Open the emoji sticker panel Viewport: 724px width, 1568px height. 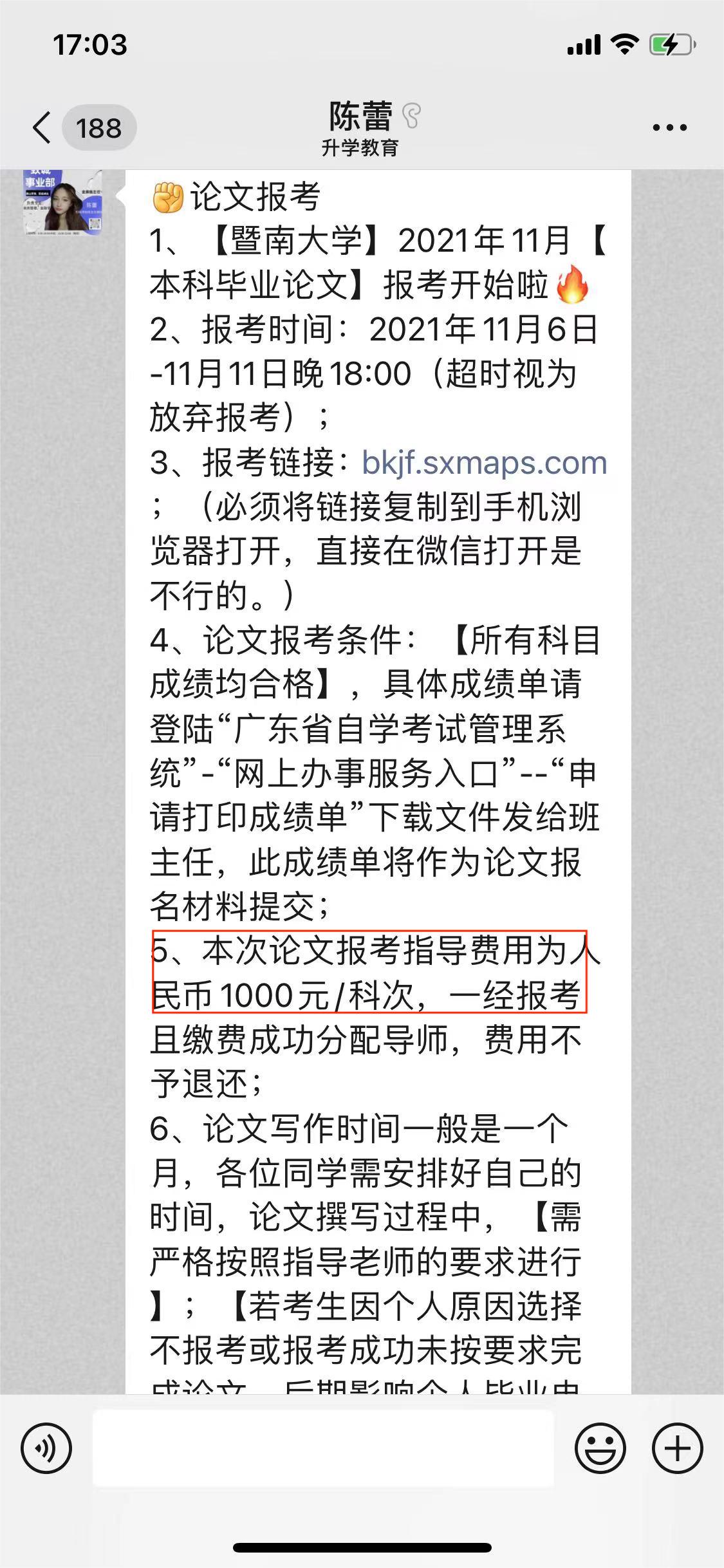[600, 1448]
